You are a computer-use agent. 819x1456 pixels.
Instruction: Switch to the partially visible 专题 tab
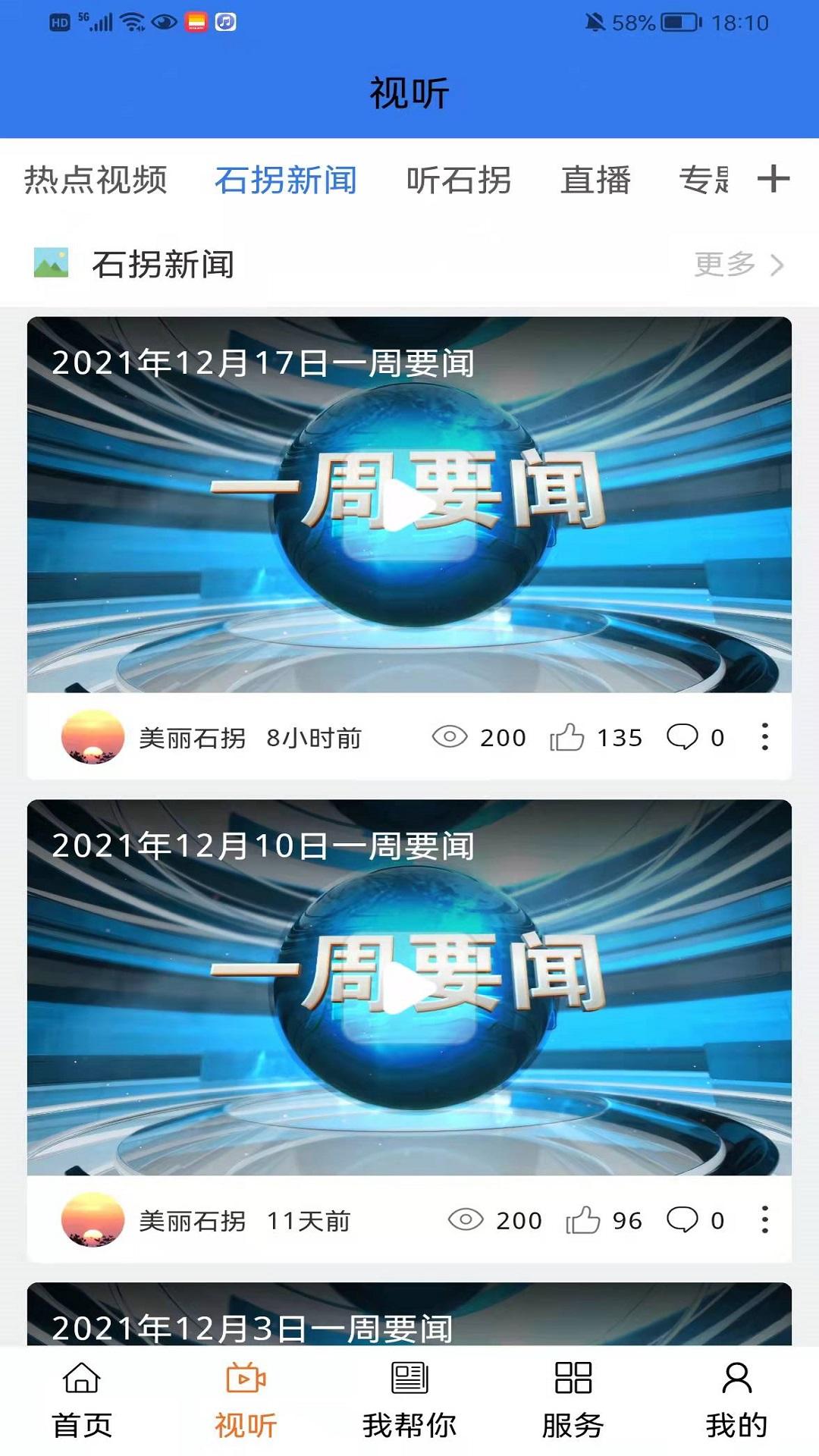click(x=704, y=180)
